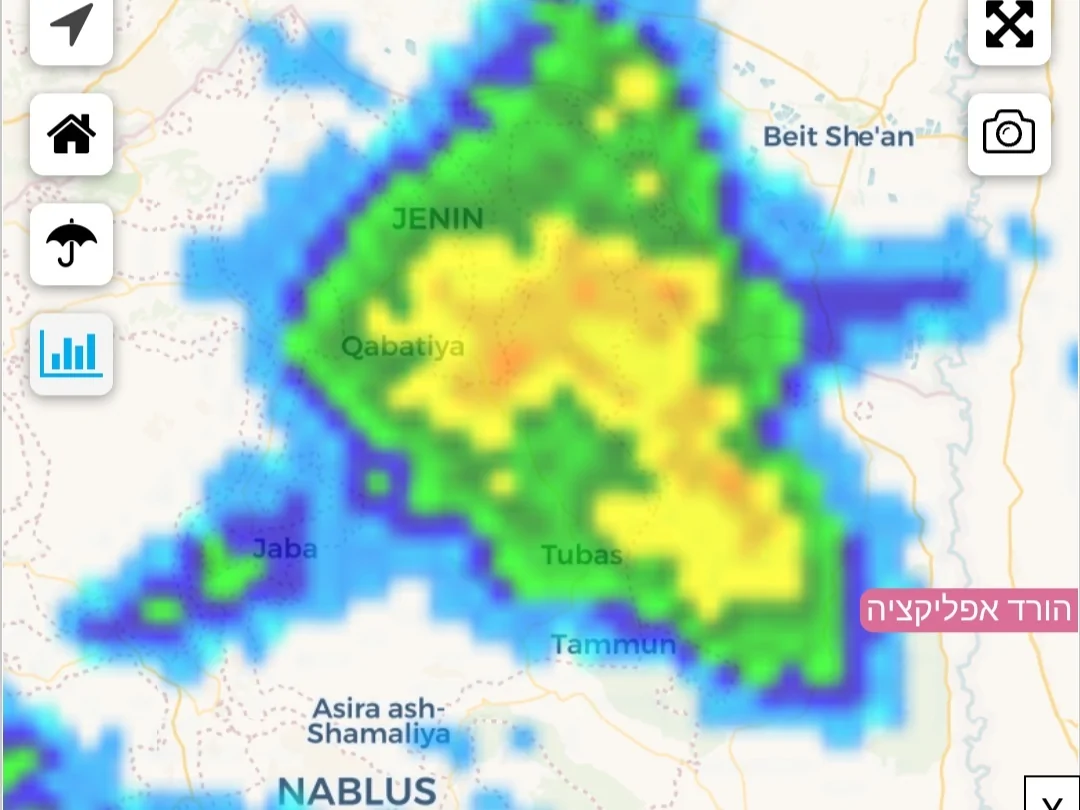The width and height of the screenshot is (1080, 810).
Task: Tap the pink הורד אפליקציה button
Action: pyautogui.click(x=968, y=610)
